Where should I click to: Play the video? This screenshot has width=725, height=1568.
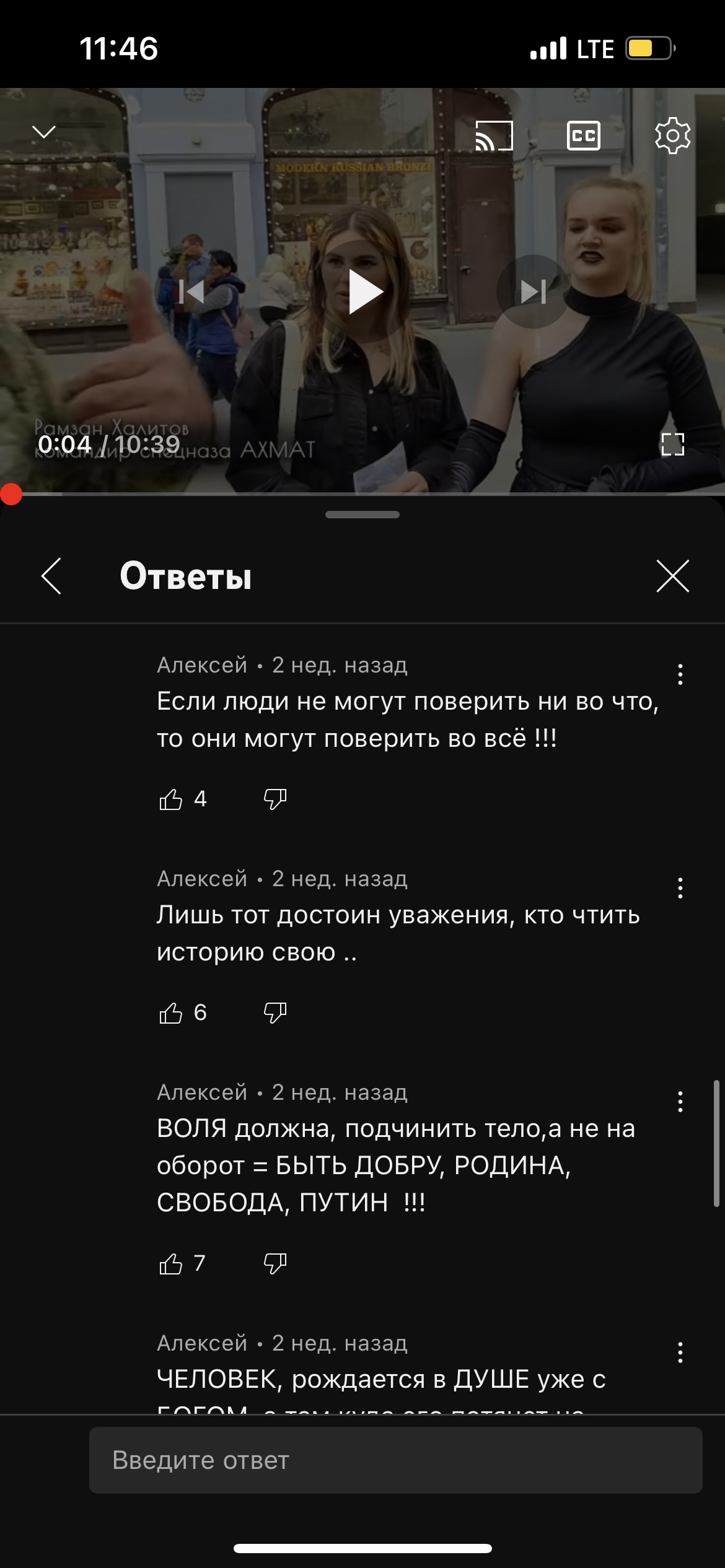tap(364, 292)
